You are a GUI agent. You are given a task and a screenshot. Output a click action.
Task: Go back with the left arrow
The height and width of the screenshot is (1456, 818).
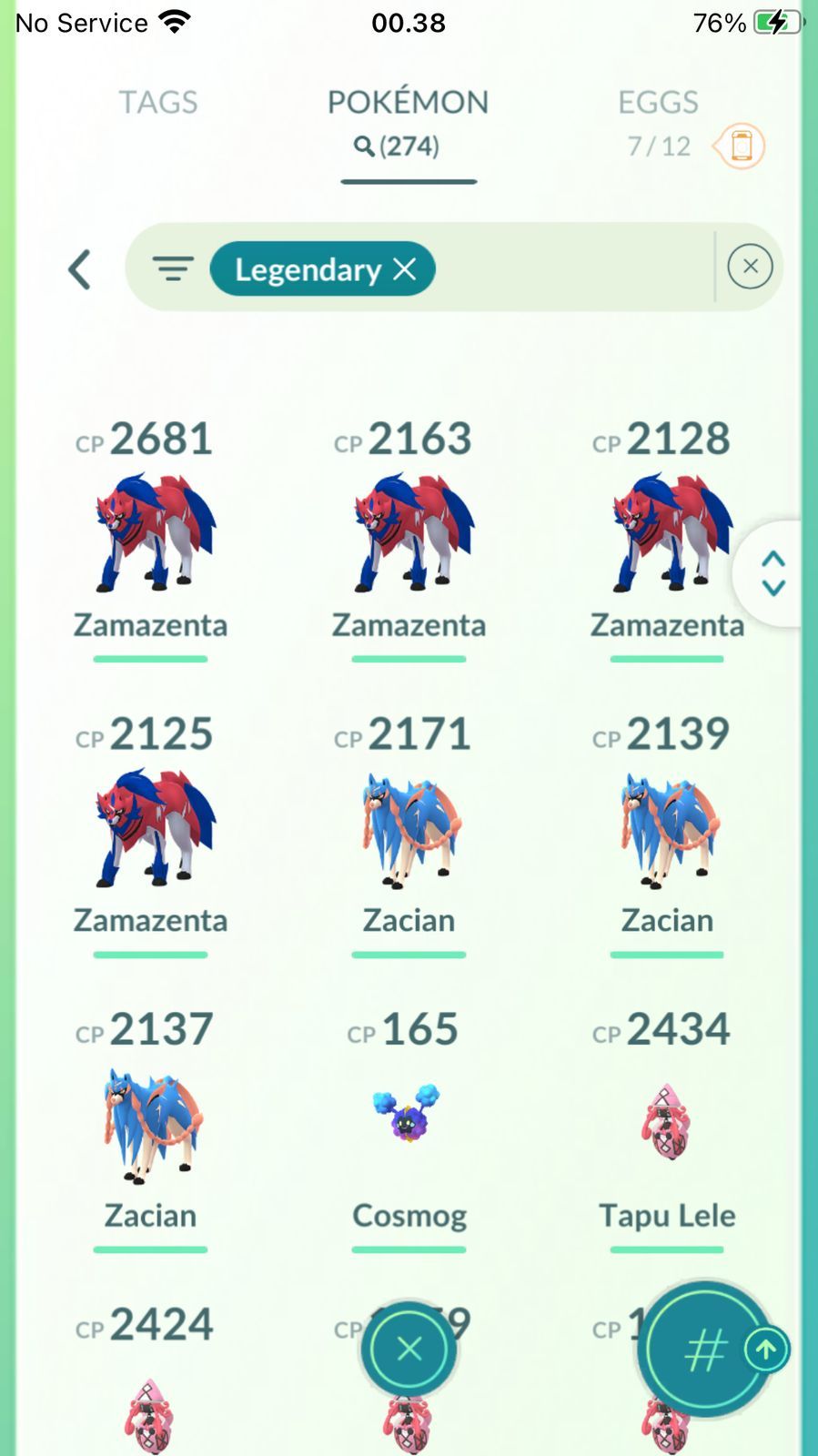[x=80, y=269]
